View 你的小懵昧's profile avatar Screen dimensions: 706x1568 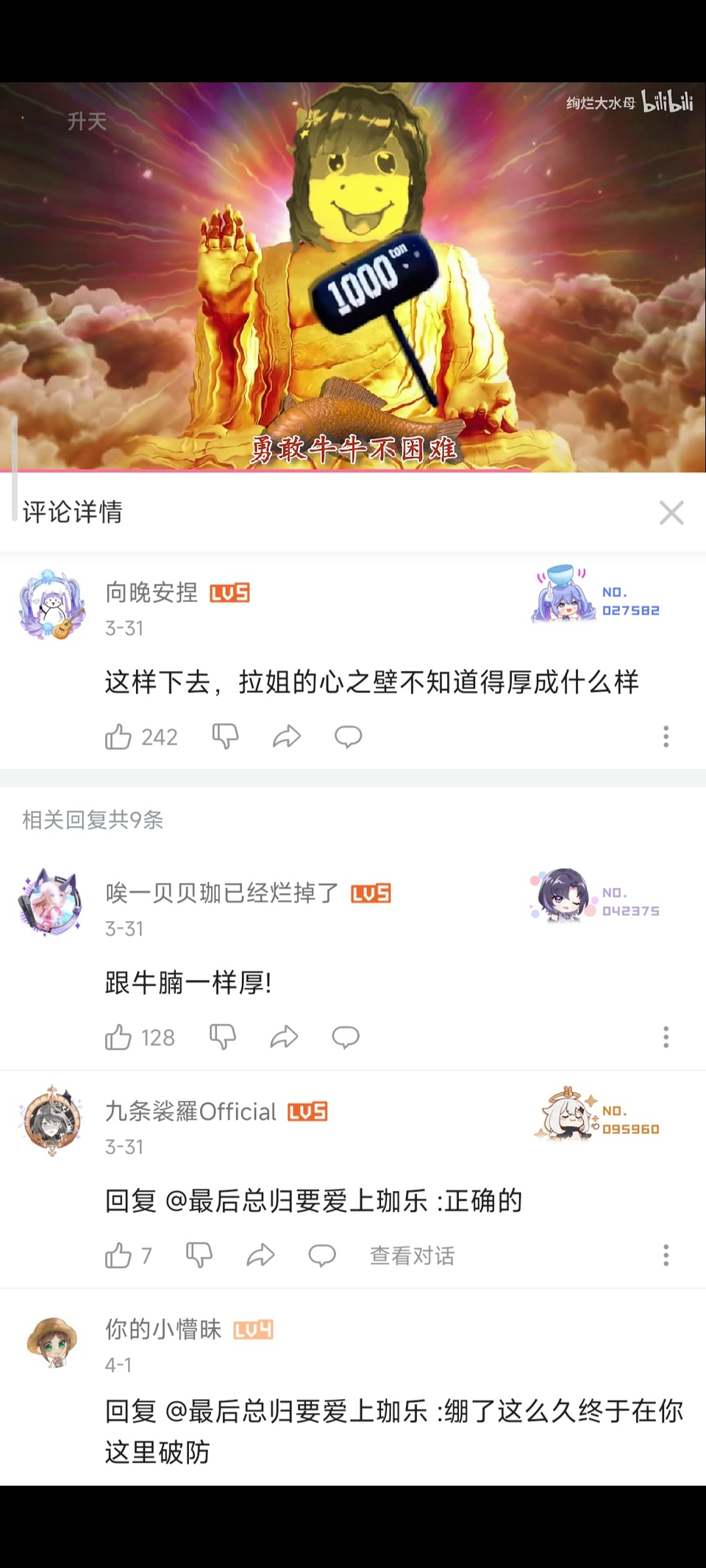click(x=51, y=1342)
